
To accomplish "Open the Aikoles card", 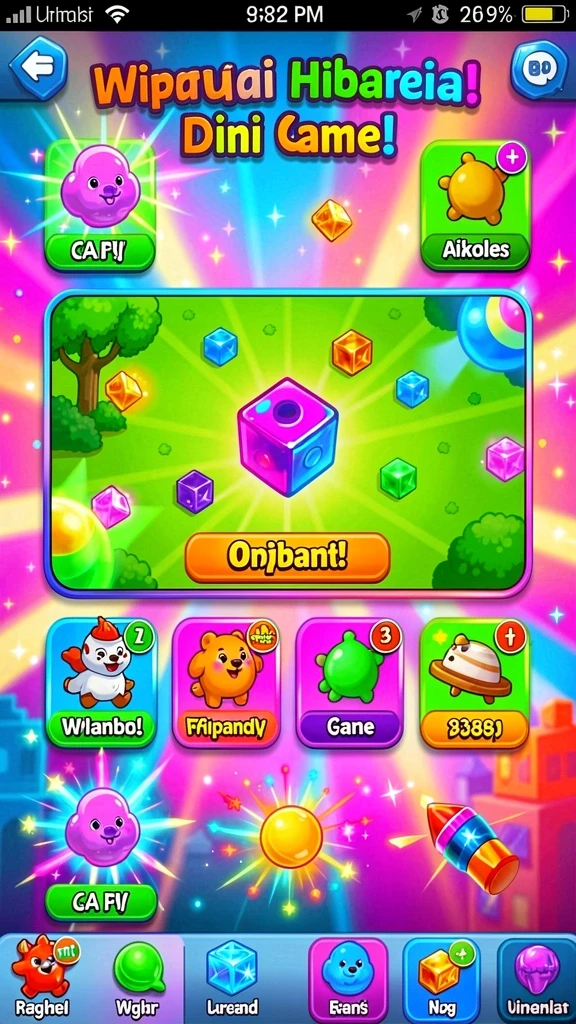I will tap(475, 204).
